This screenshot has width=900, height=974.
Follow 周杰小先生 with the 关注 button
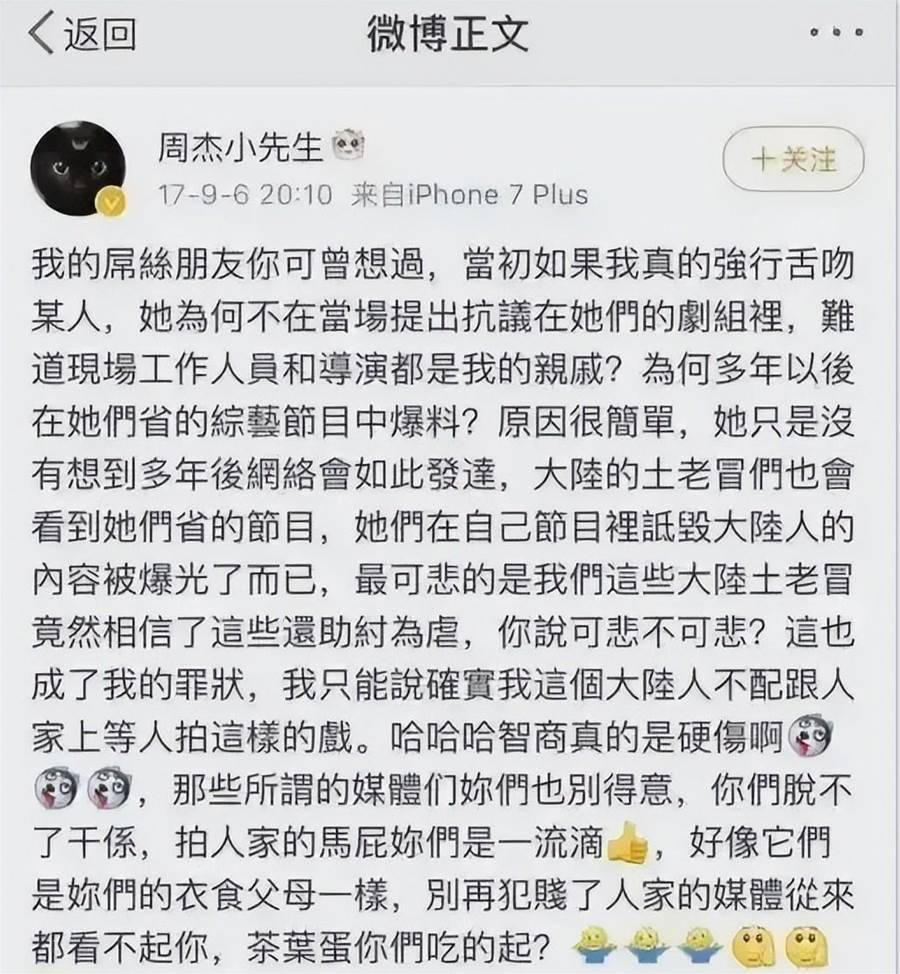792,158
